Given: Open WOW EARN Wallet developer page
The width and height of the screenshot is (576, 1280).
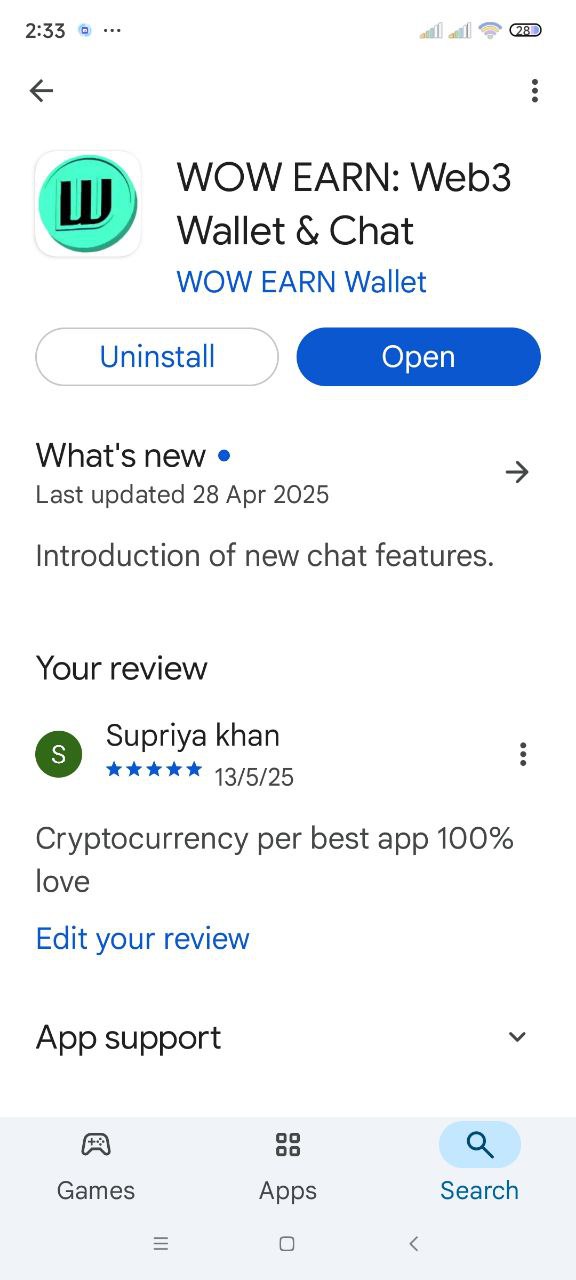Looking at the screenshot, I should point(301,282).
